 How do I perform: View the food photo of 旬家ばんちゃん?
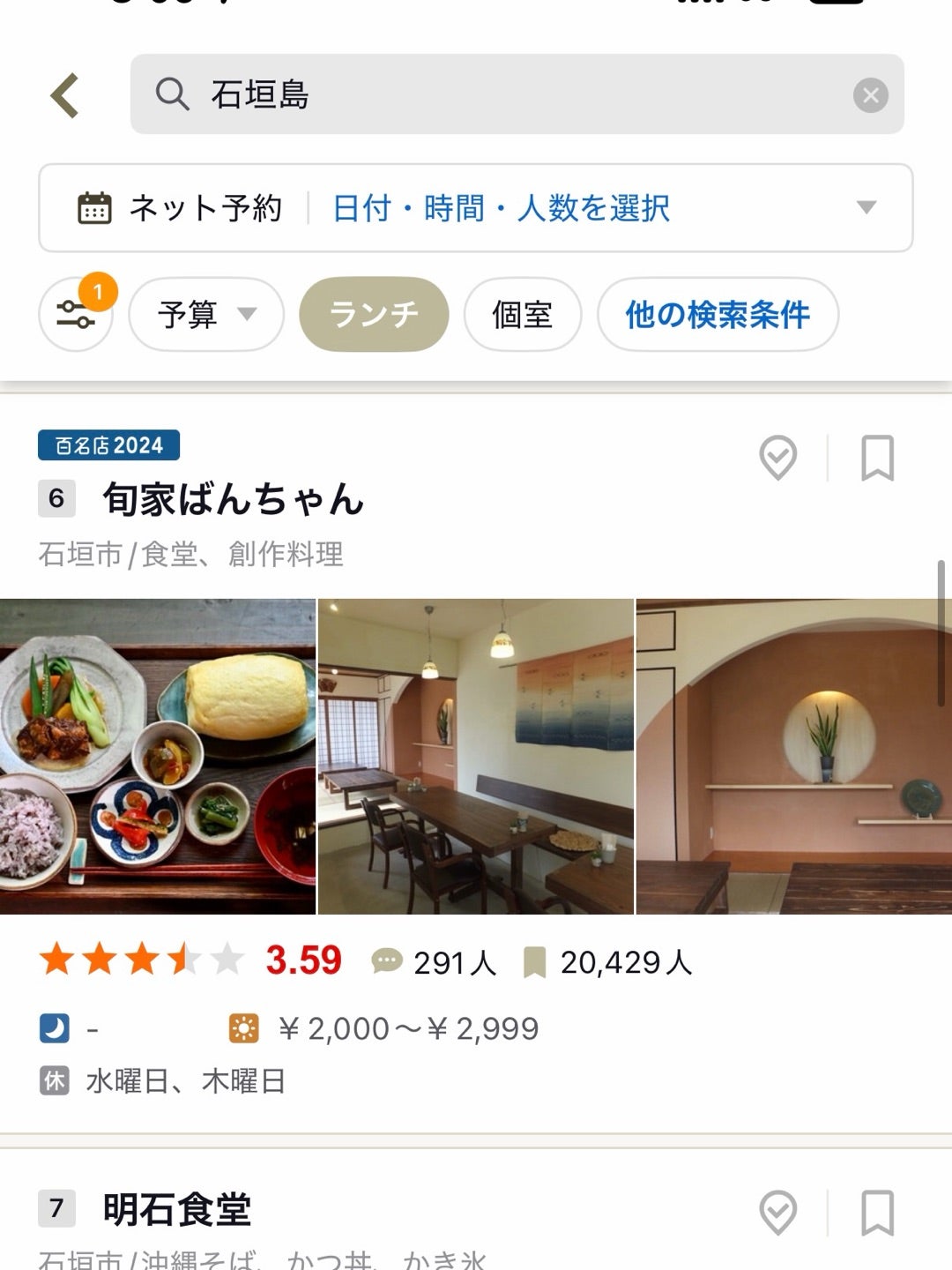(157, 757)
